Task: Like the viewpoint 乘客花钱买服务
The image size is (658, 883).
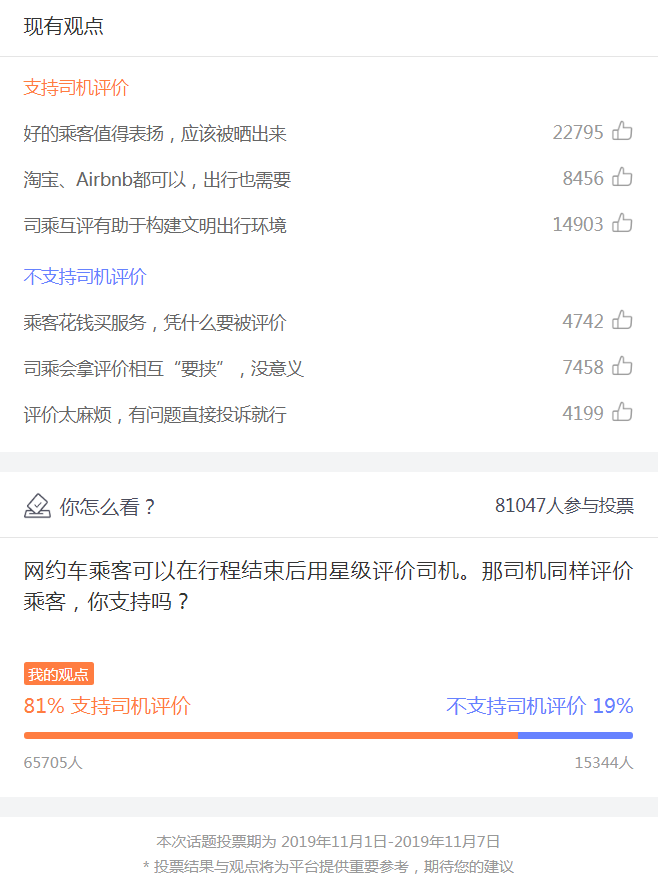Action: click(622, 320)
